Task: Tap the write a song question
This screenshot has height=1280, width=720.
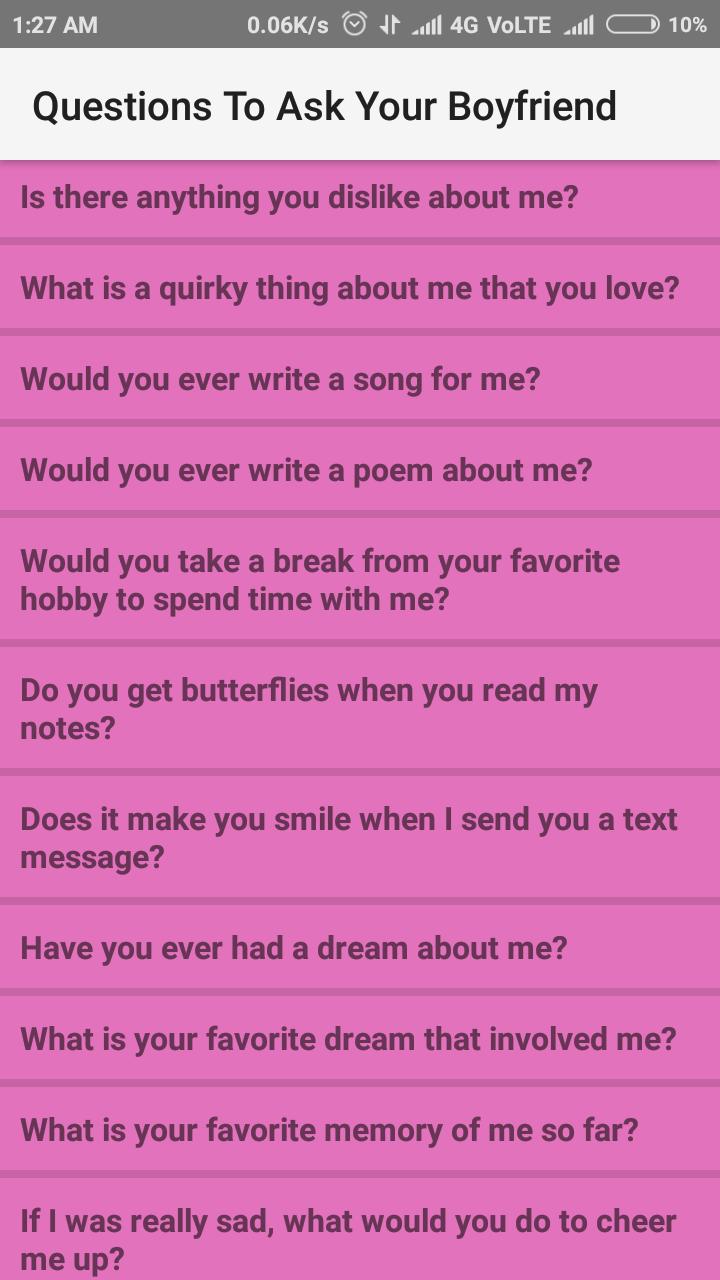Action: pos(360,379)
